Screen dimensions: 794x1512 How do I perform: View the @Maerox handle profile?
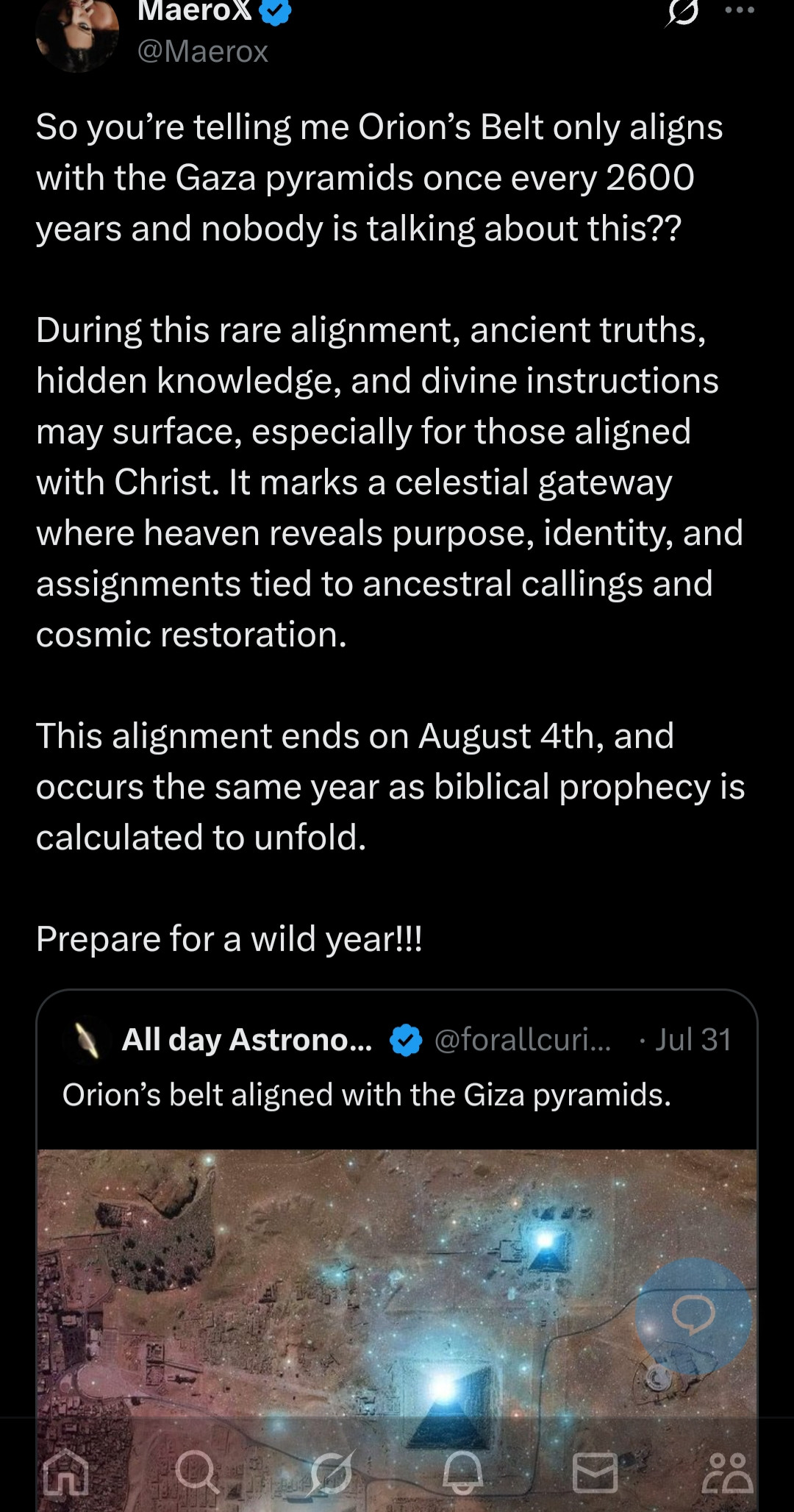[x=203, y=51]
